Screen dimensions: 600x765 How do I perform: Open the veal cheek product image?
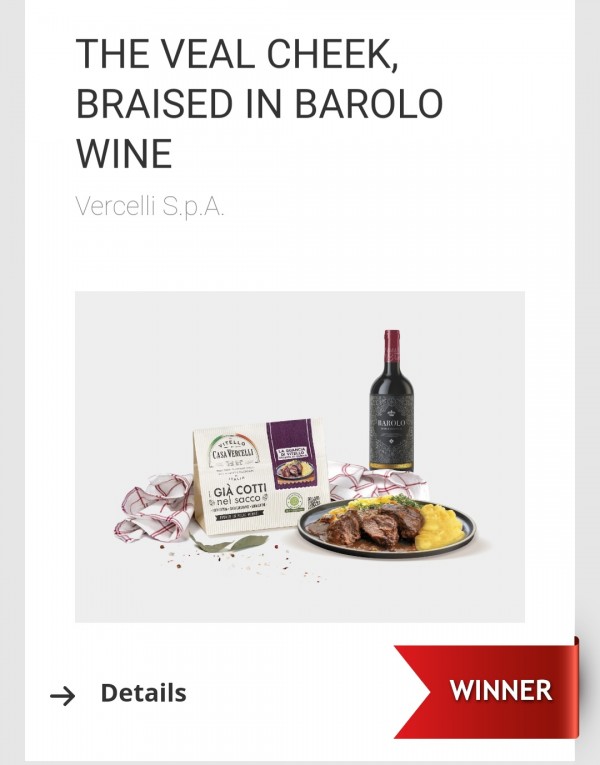click(300, 457)
